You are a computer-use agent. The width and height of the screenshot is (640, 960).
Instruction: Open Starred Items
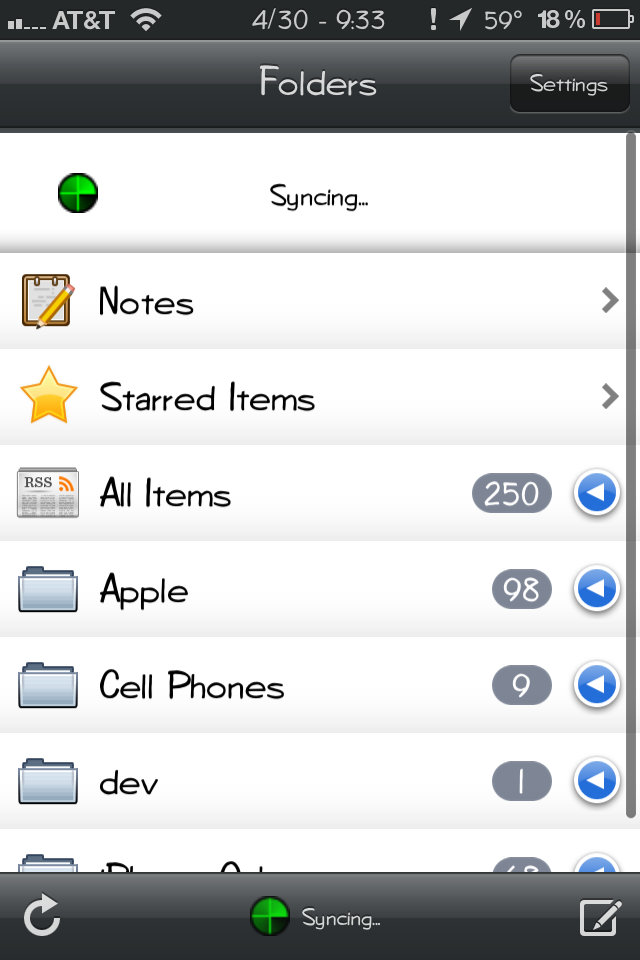coord(300,398)
